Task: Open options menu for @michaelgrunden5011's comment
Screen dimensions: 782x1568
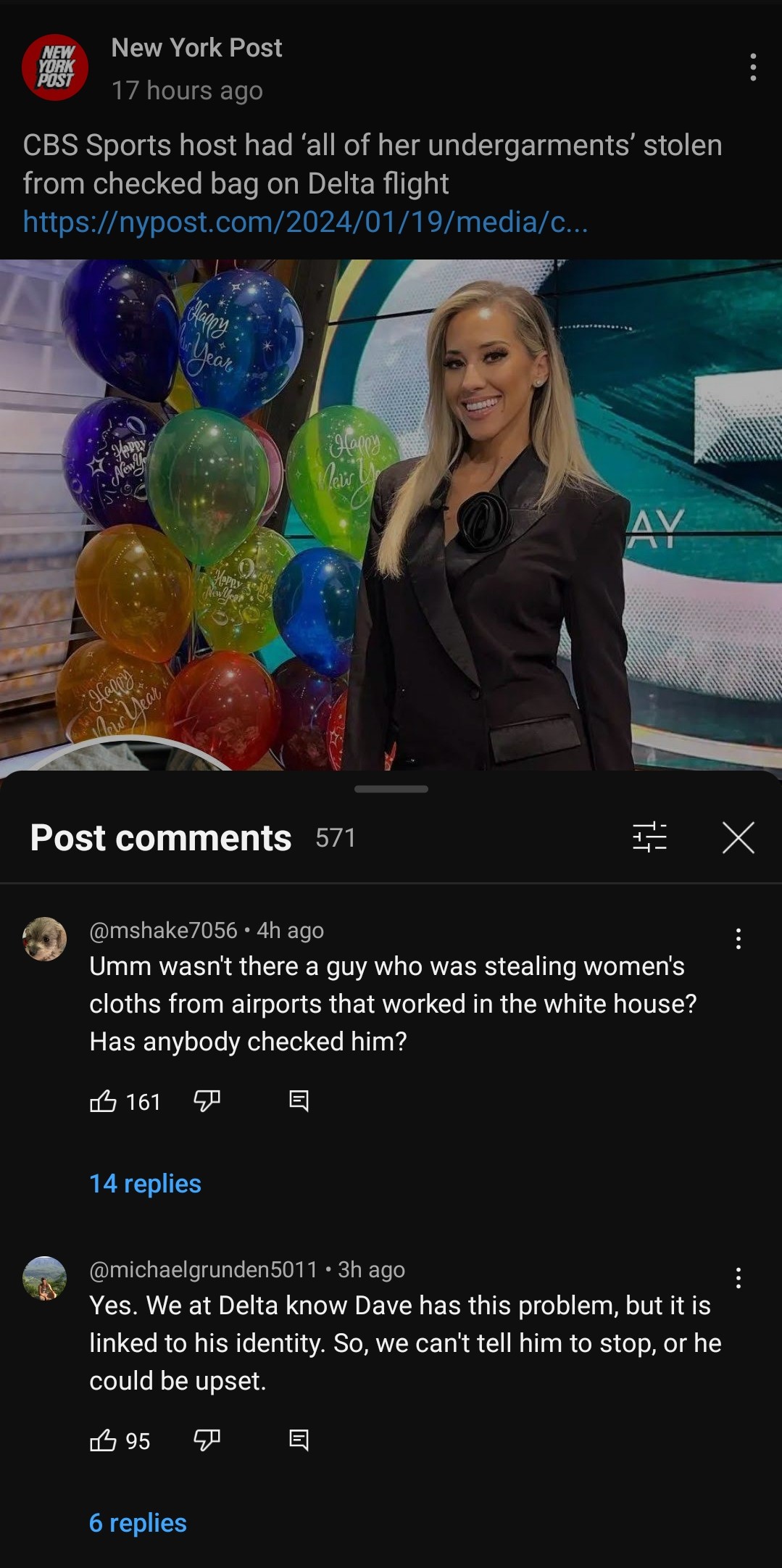Action: point(738,1278)
